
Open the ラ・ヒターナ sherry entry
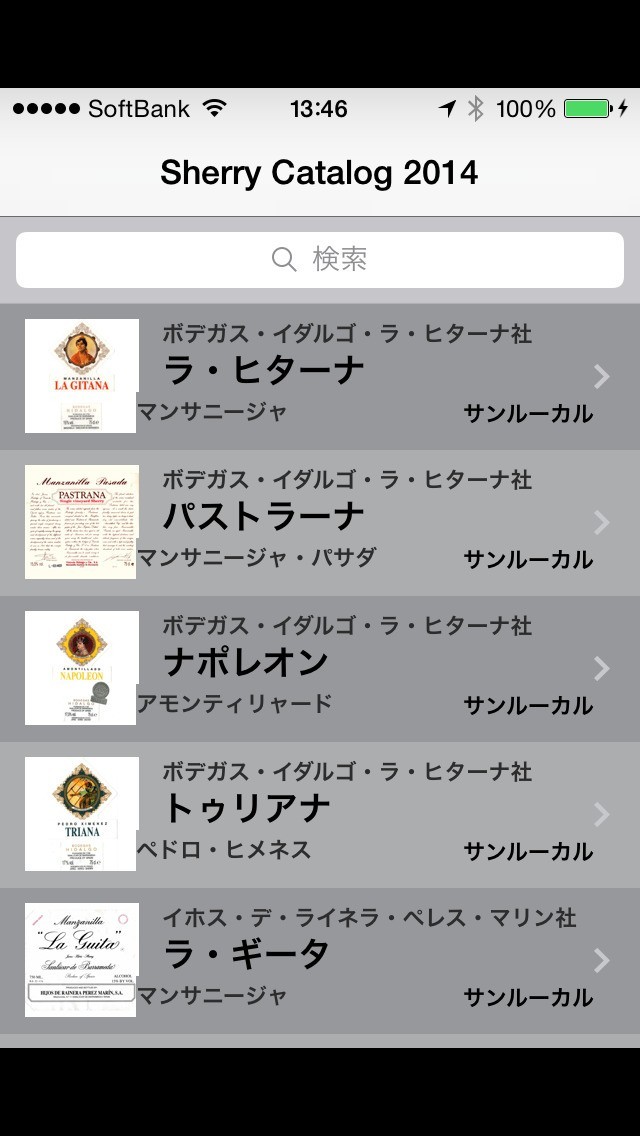tap(320, 377)
